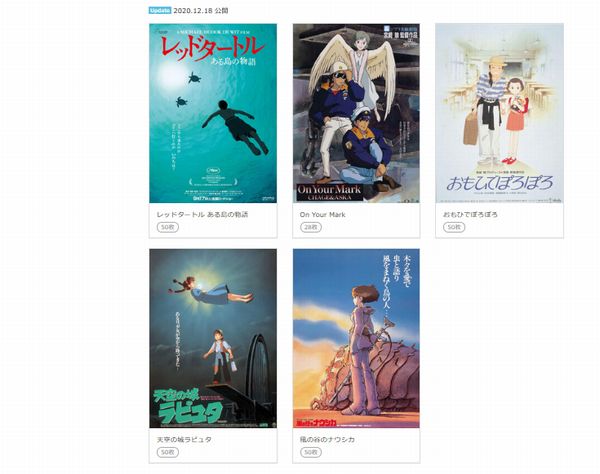
Task: Open the On Your Mark card
Action: click(356, 114)
